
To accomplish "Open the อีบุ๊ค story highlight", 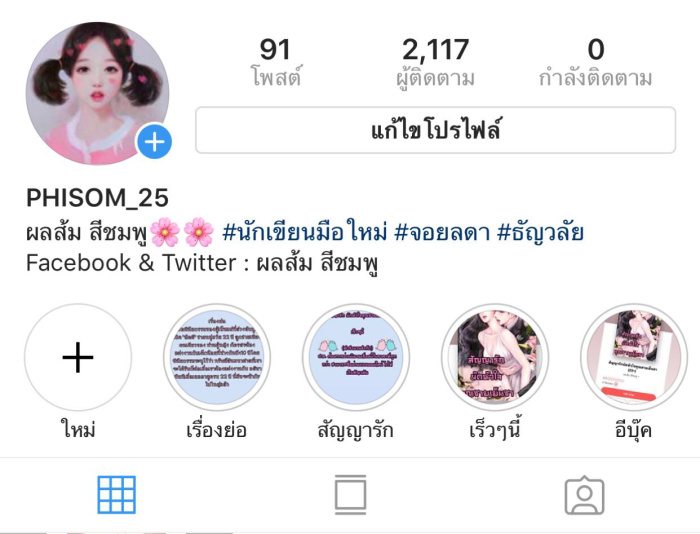I will [x=633, y=358].
